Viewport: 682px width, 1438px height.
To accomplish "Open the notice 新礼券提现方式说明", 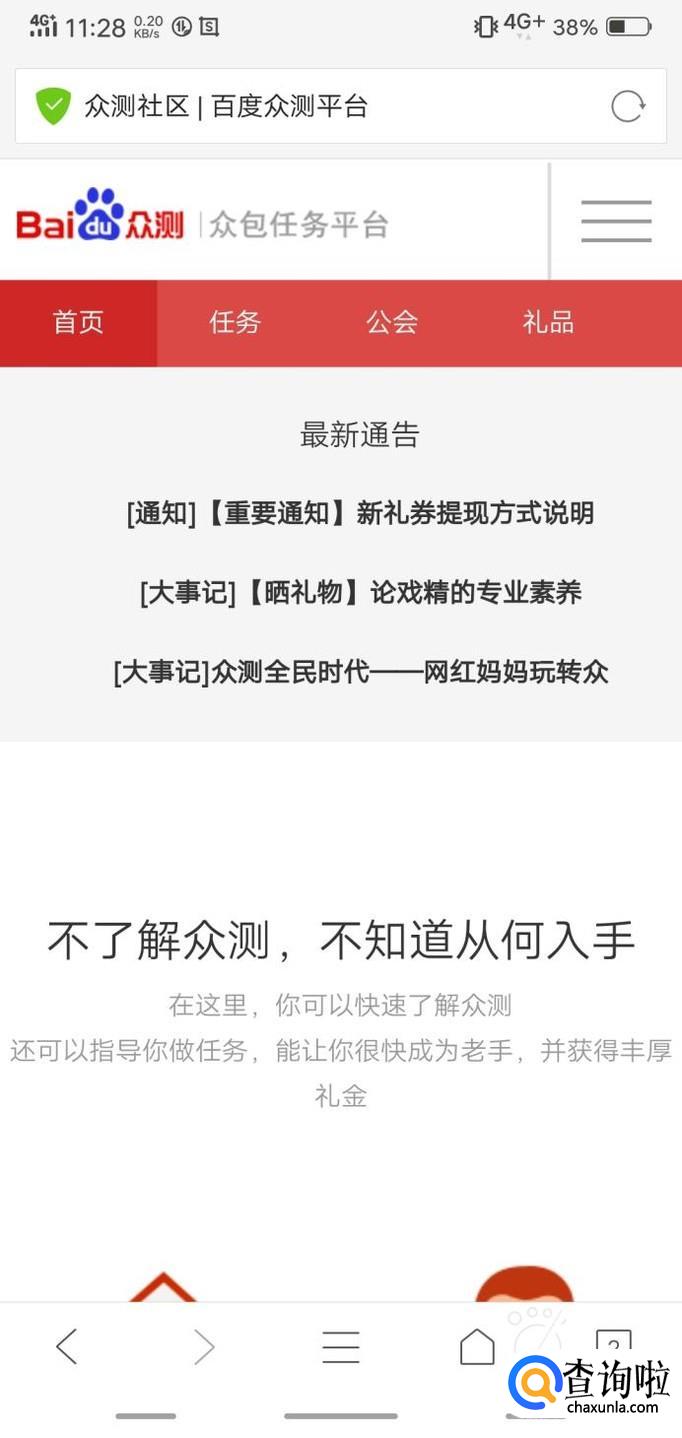I will (360, 514).
